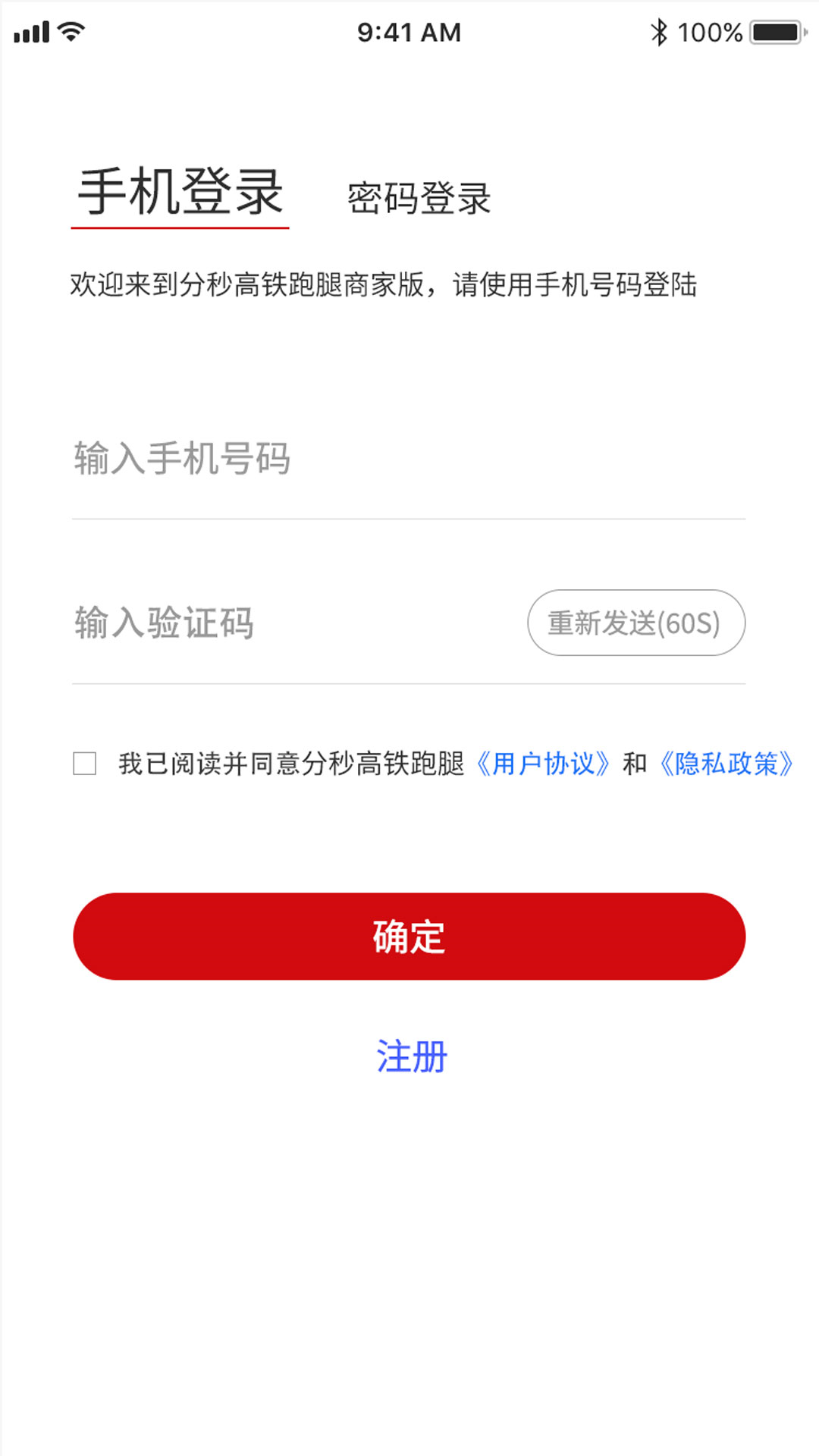
Task: Select the 手机登录 tab
Action: tap(180, 193)
